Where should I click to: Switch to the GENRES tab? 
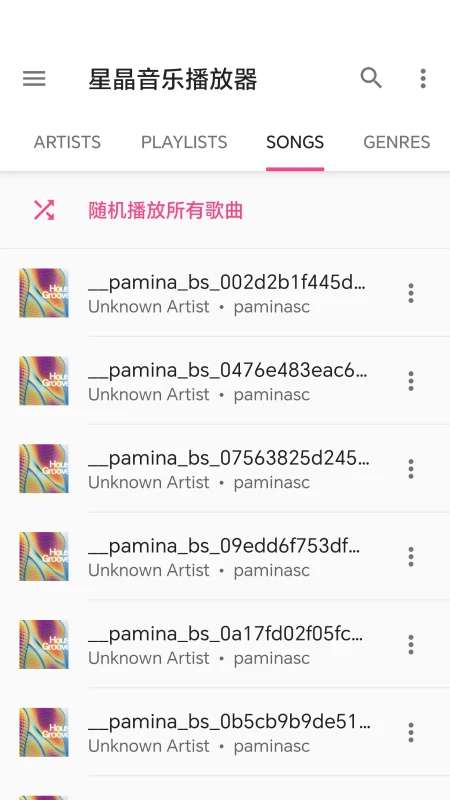click(x=396, y=142)
